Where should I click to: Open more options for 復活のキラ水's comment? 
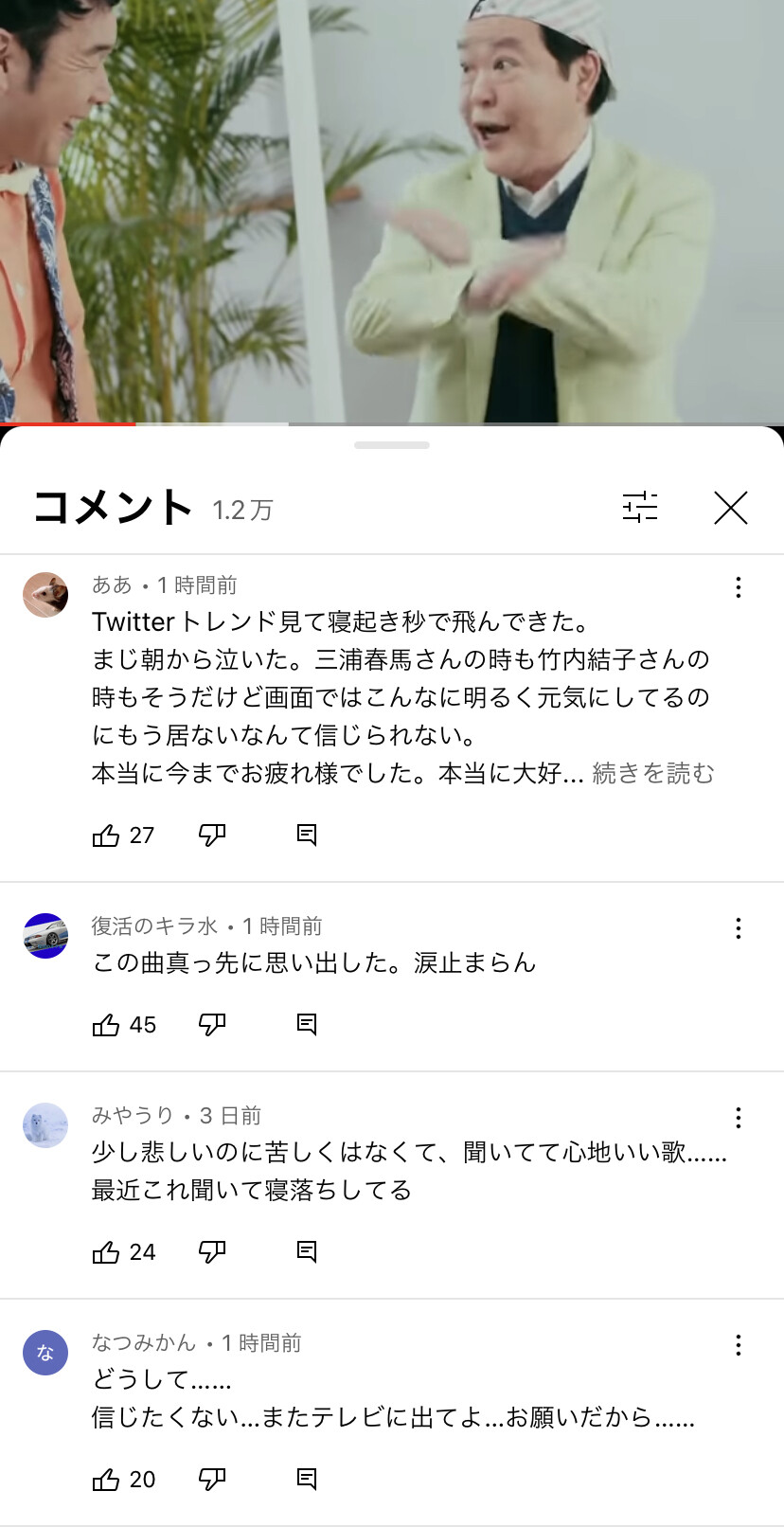tap(739, 928)
